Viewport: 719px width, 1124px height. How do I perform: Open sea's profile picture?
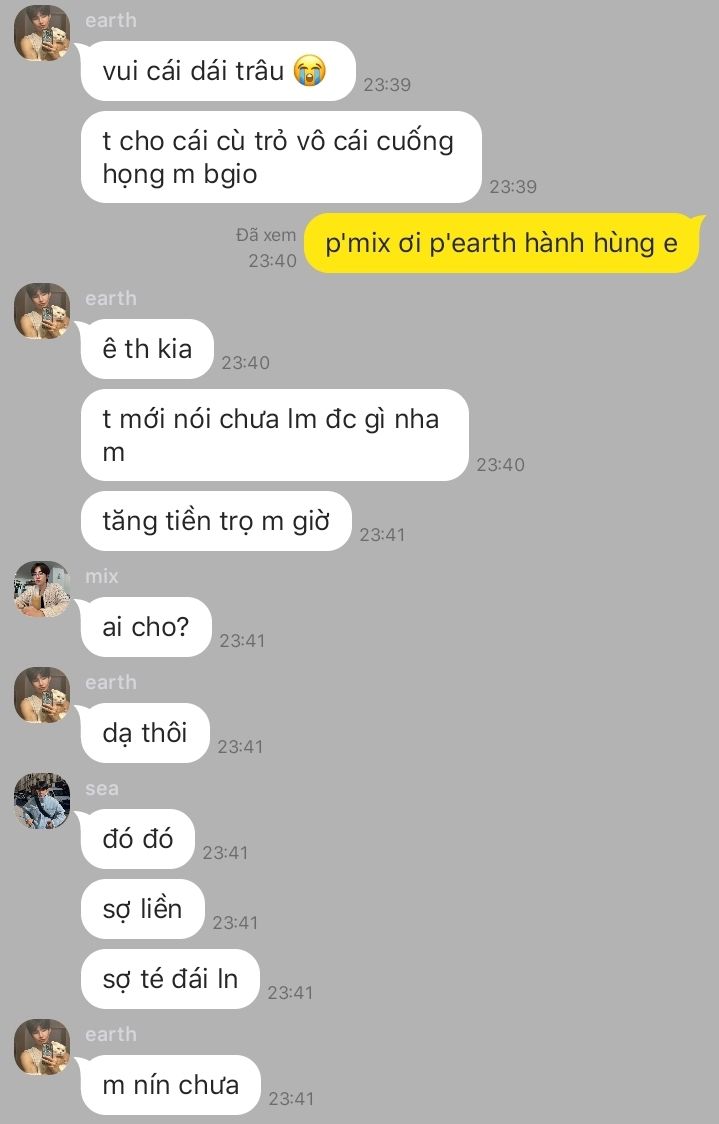(42, 801)
